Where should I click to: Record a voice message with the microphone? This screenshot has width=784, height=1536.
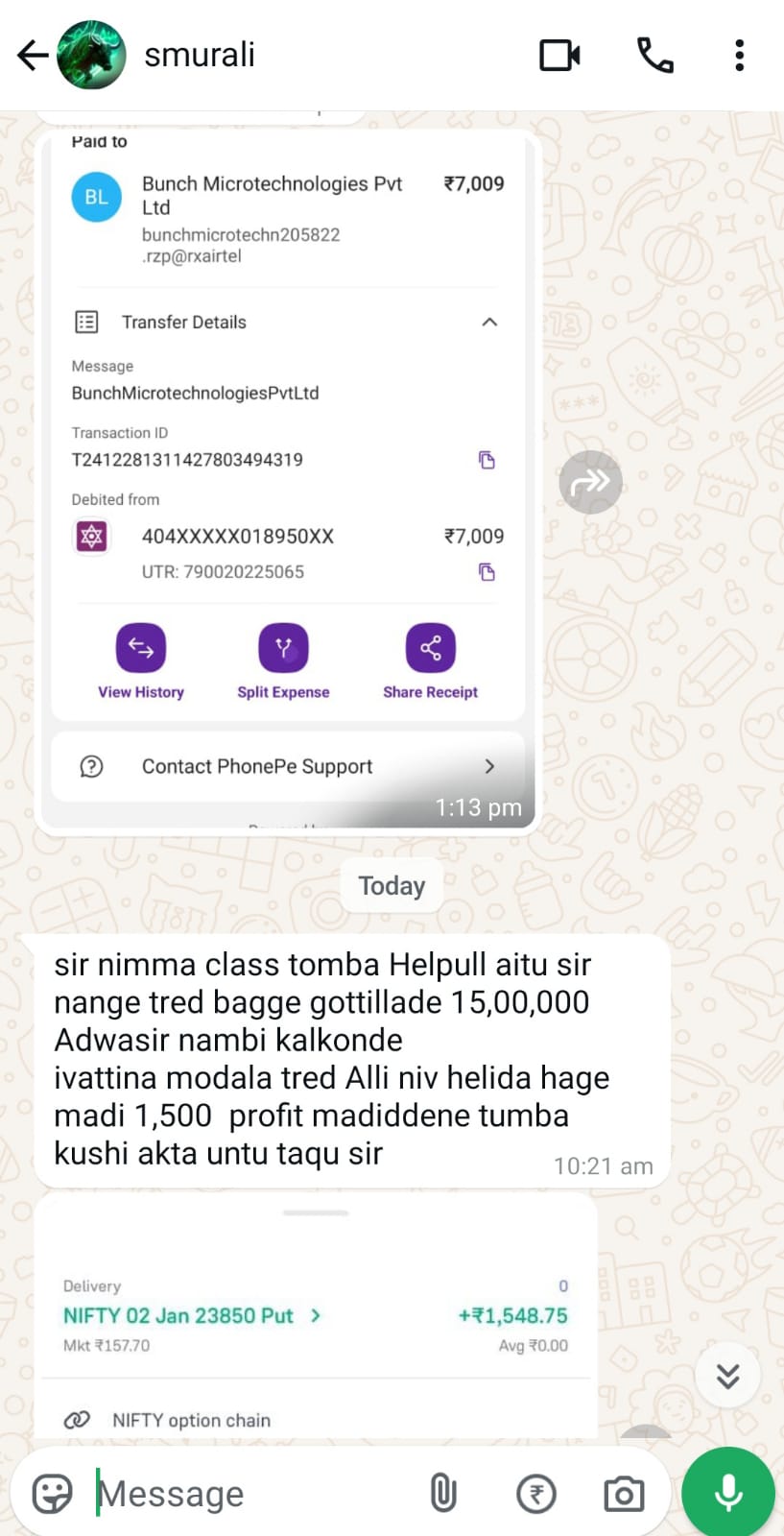pyautogui.click(x=728, y=1493)
